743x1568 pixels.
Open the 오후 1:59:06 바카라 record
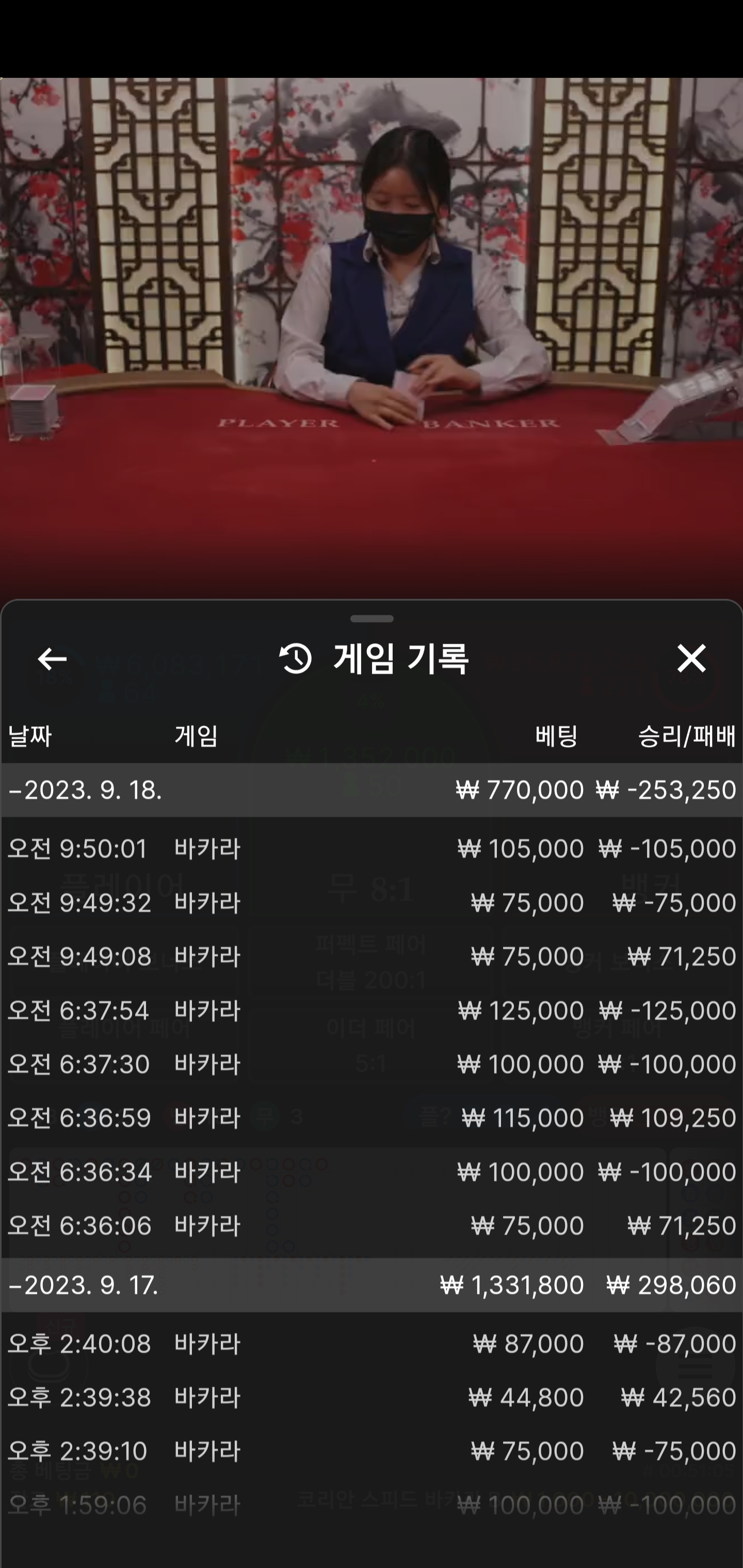(372, 1505)
